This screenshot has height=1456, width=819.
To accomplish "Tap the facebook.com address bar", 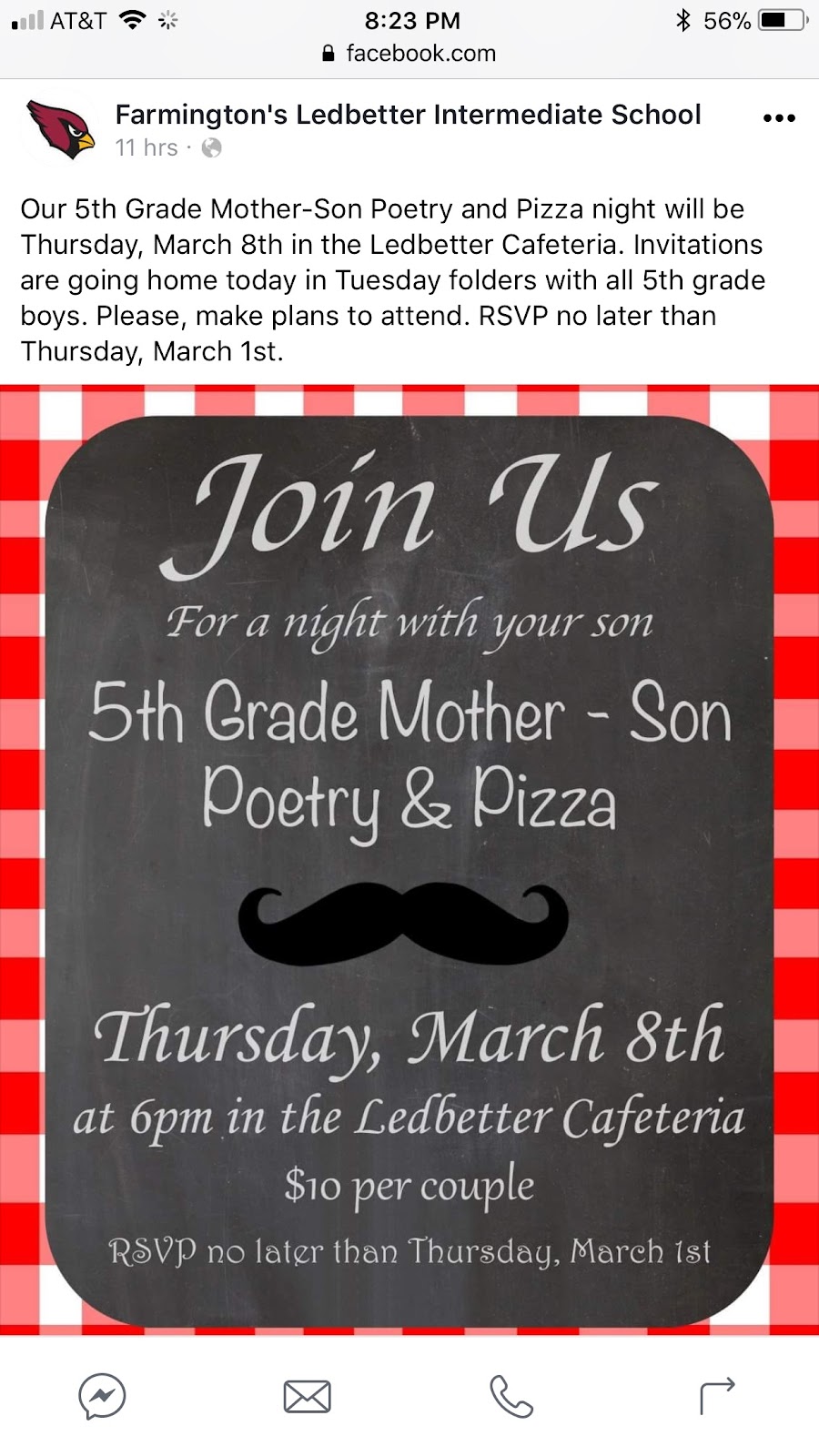I will pyautogui.click(x=409, y=54).
